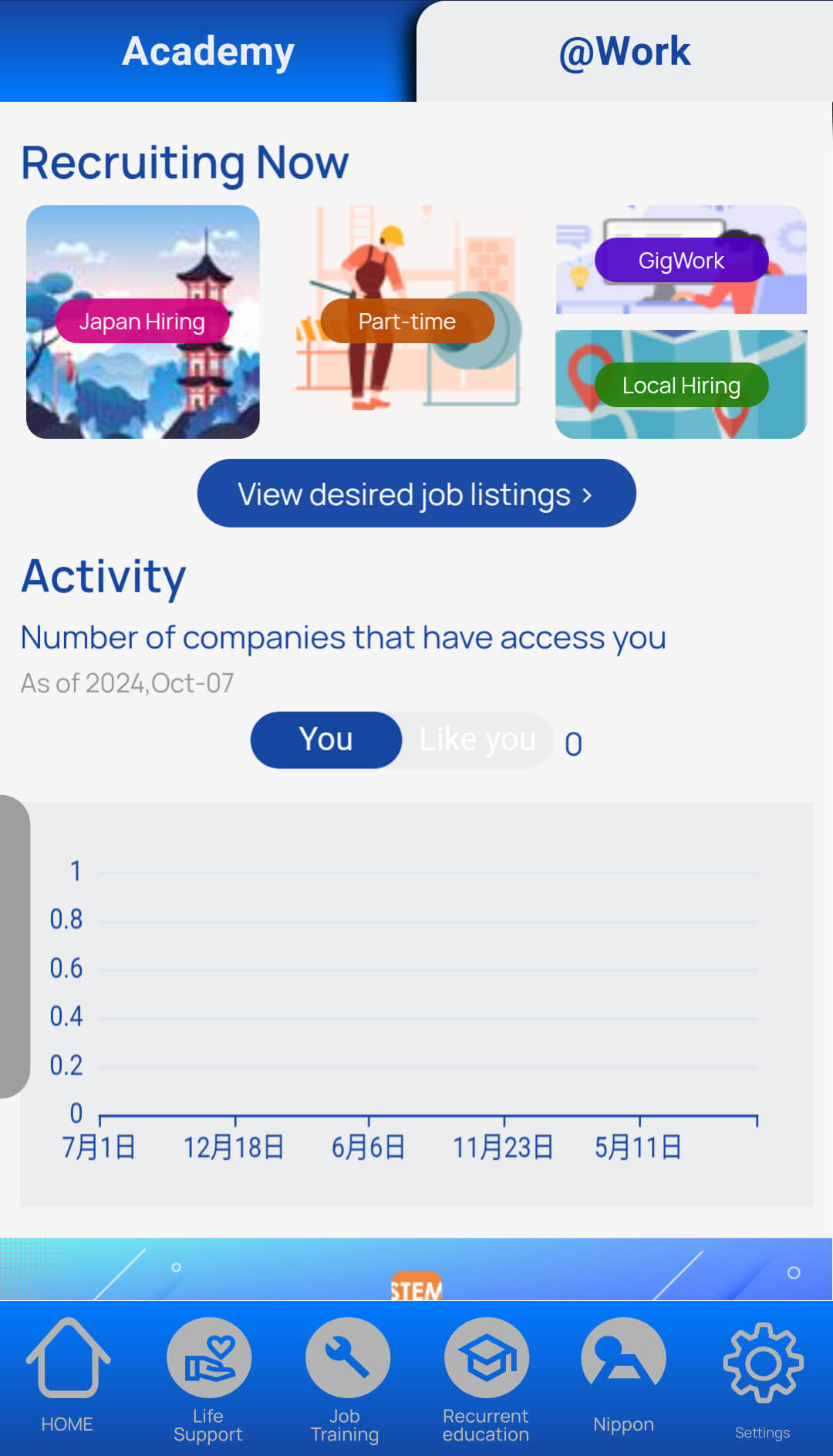Image resolution: width=833 pixels, height=1456 pixels.
Task: Open the Local Hiring tile
Action: pyautogui.click(x=681, y=385)
